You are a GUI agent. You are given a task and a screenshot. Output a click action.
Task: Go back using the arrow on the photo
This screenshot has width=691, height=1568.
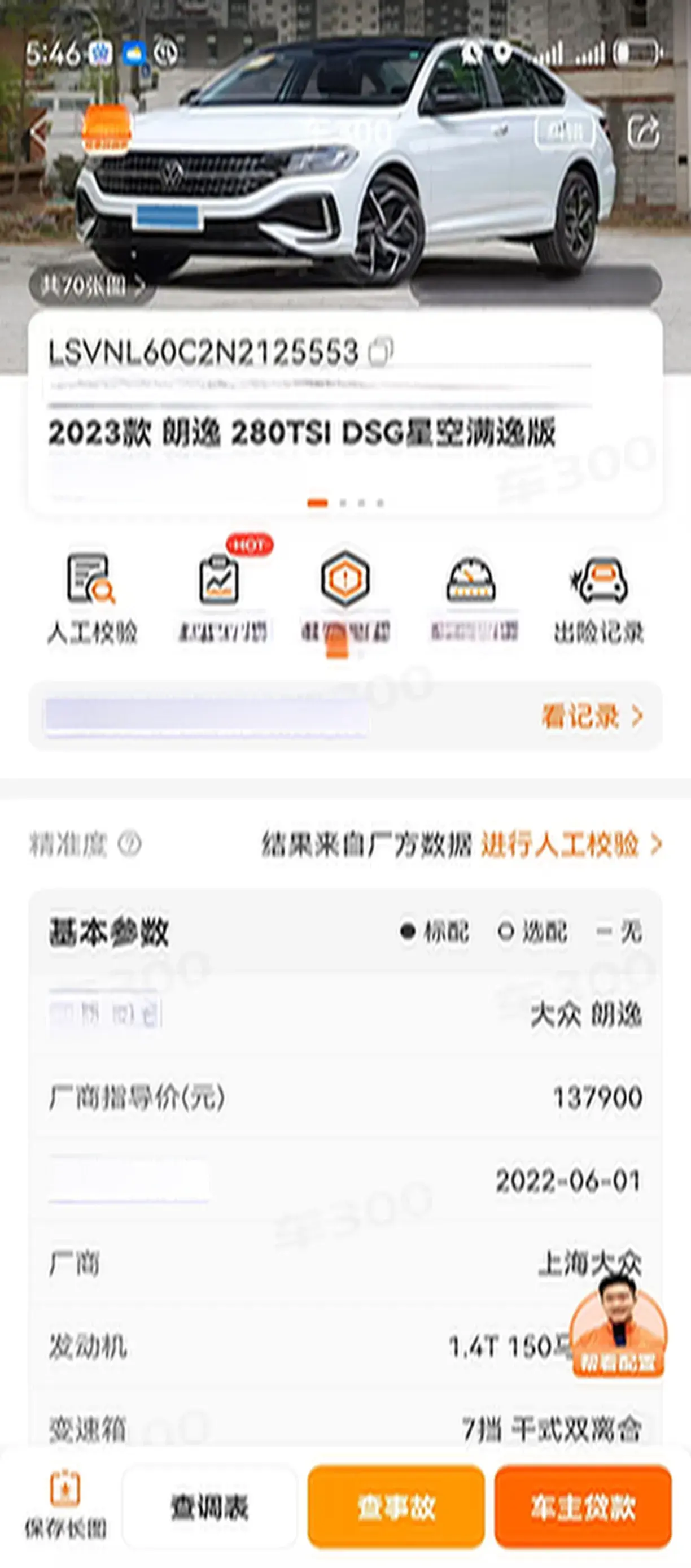tap(39, 132)
